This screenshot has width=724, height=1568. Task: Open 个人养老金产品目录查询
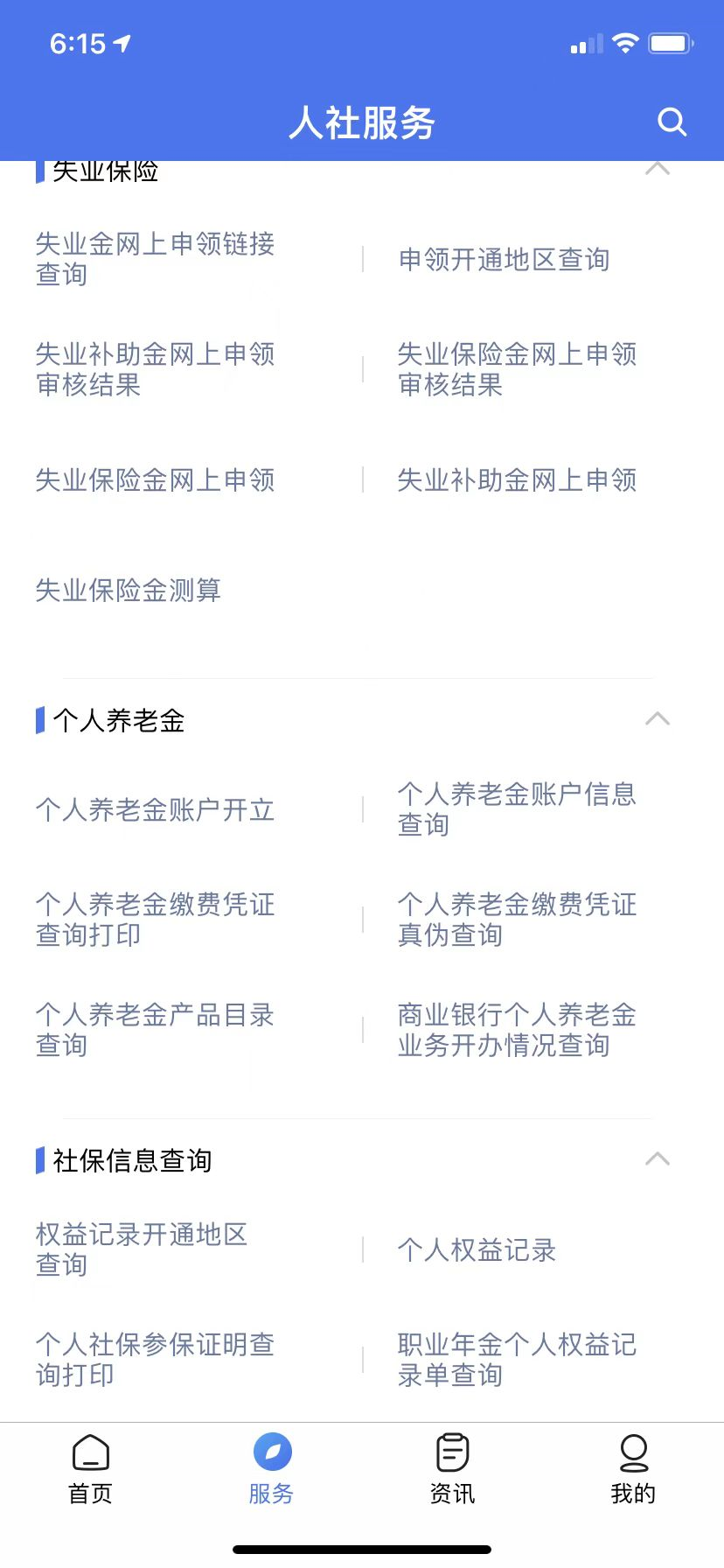pyautogui.click(x=156, y=1030)
